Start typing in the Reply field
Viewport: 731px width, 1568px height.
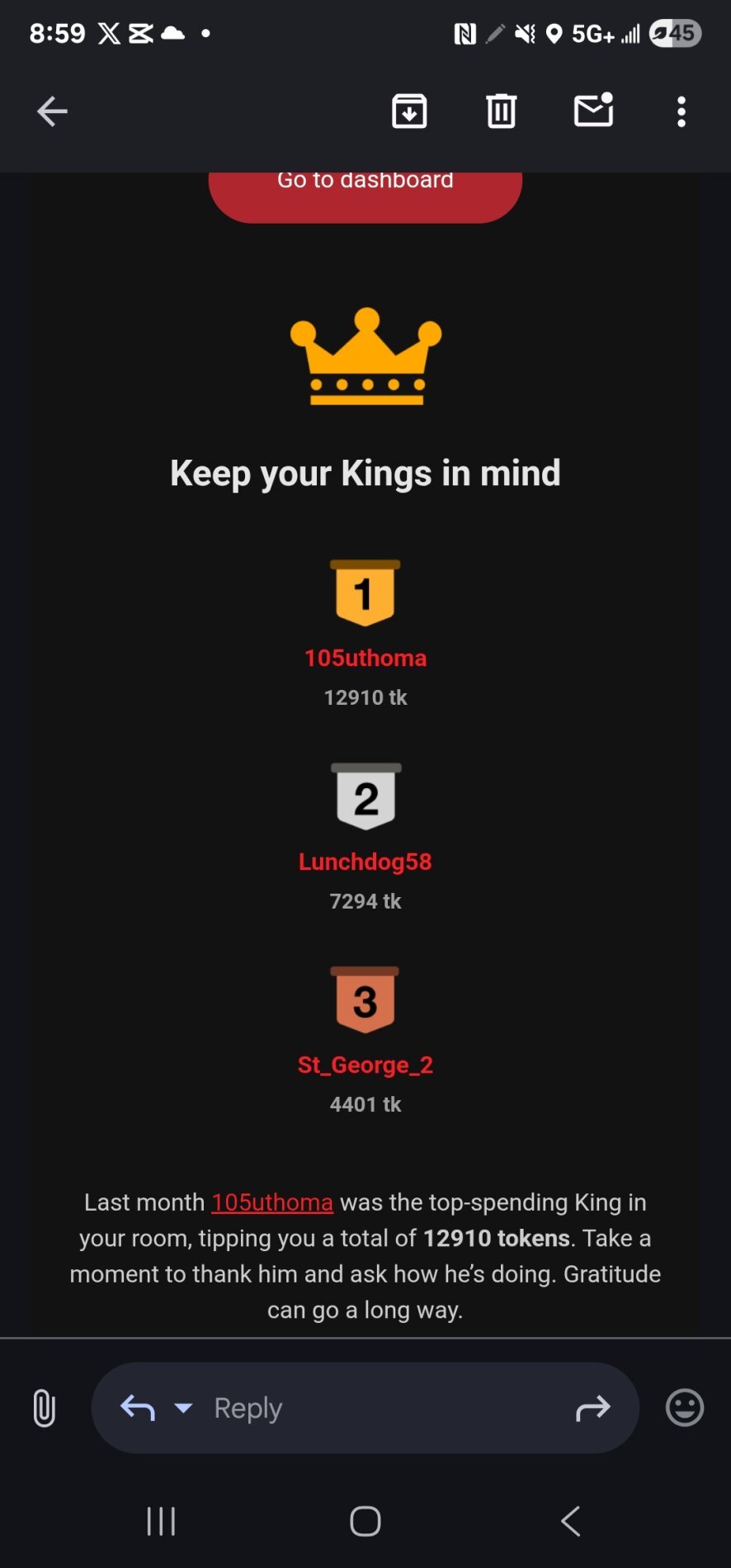pos(371,1408)
